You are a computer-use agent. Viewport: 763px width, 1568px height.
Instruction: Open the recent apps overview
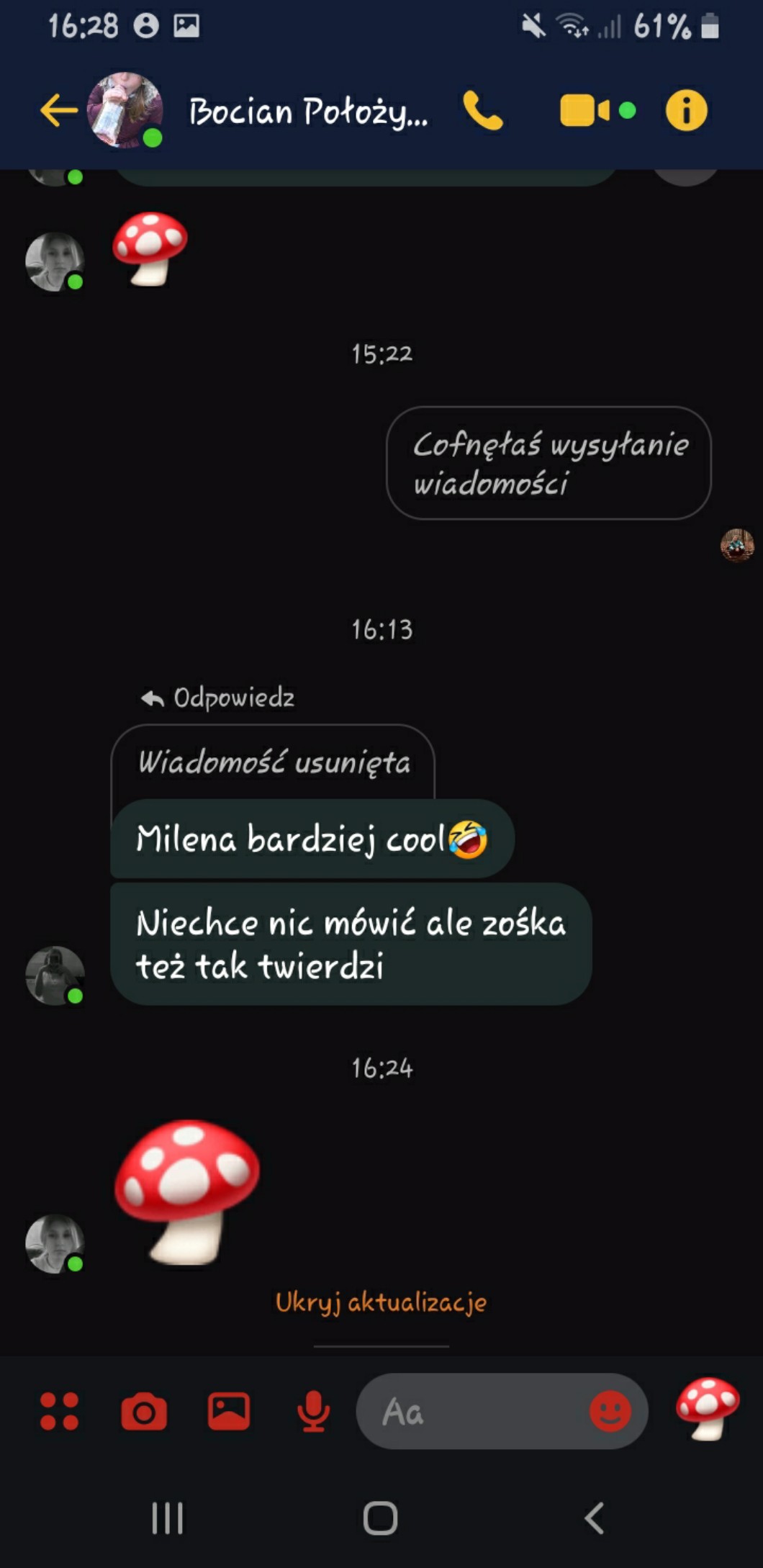click(x=168, y=1518)
